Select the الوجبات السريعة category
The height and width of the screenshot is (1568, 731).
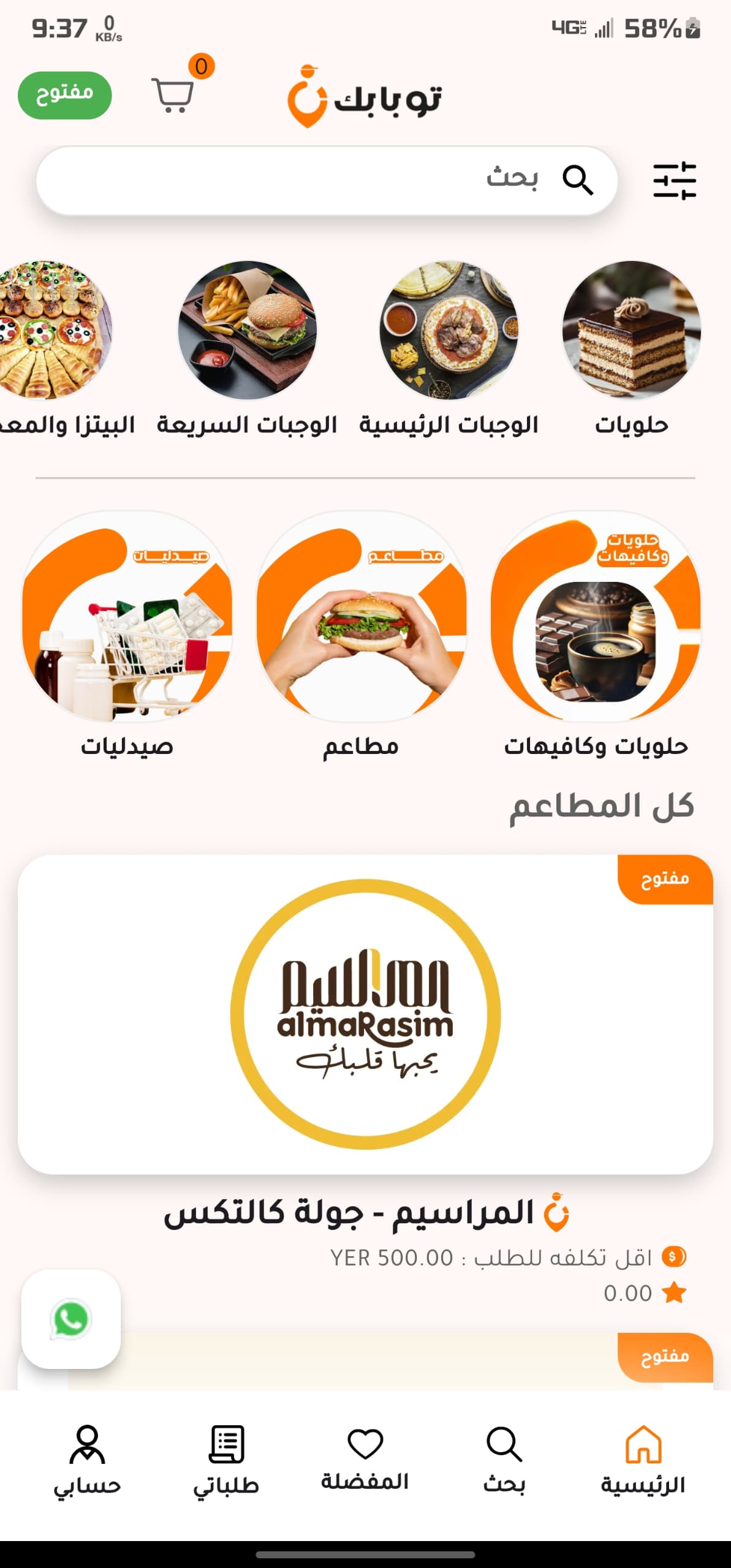click(x=247, y=349)
